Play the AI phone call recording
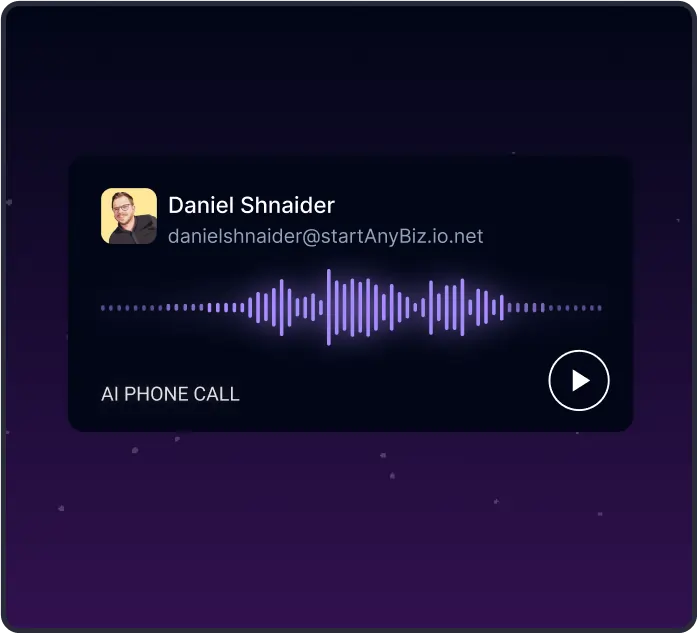This screenshot has width=697, height=633. coord(579,381)
